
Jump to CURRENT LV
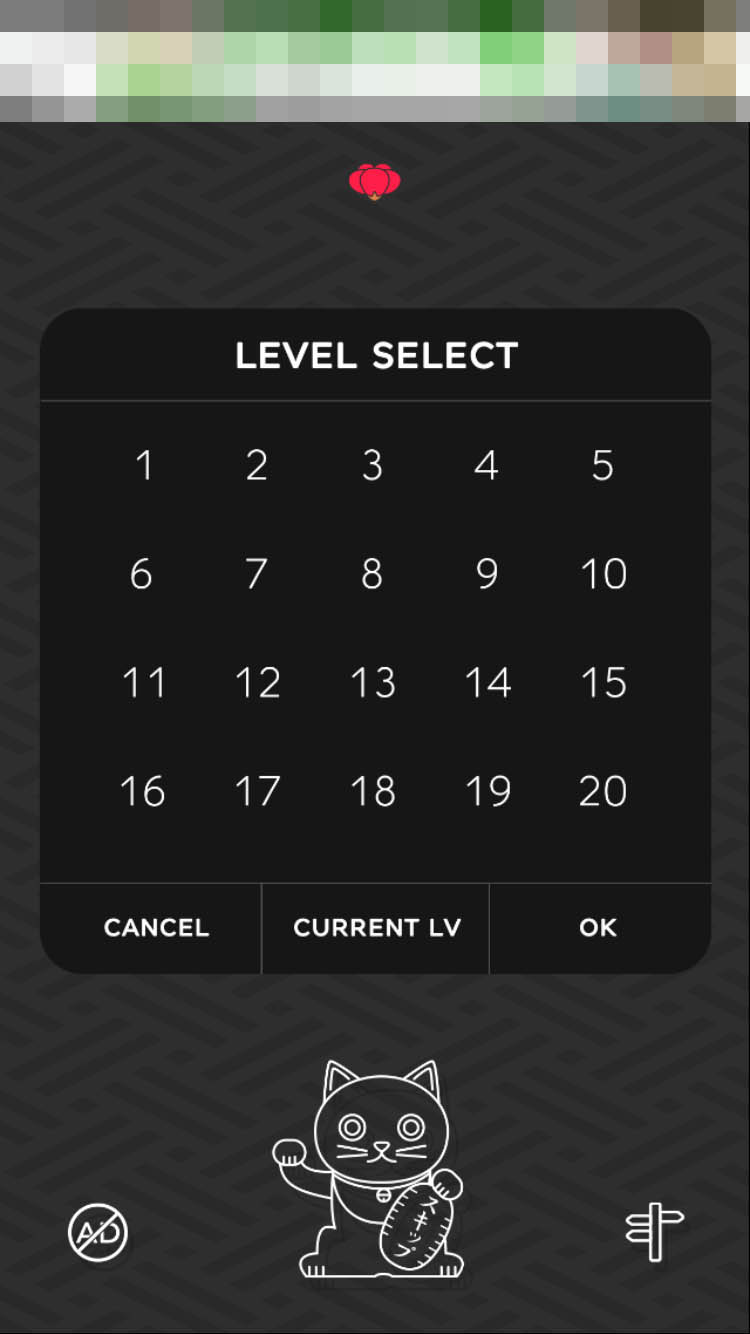click(x=376, y=928)
